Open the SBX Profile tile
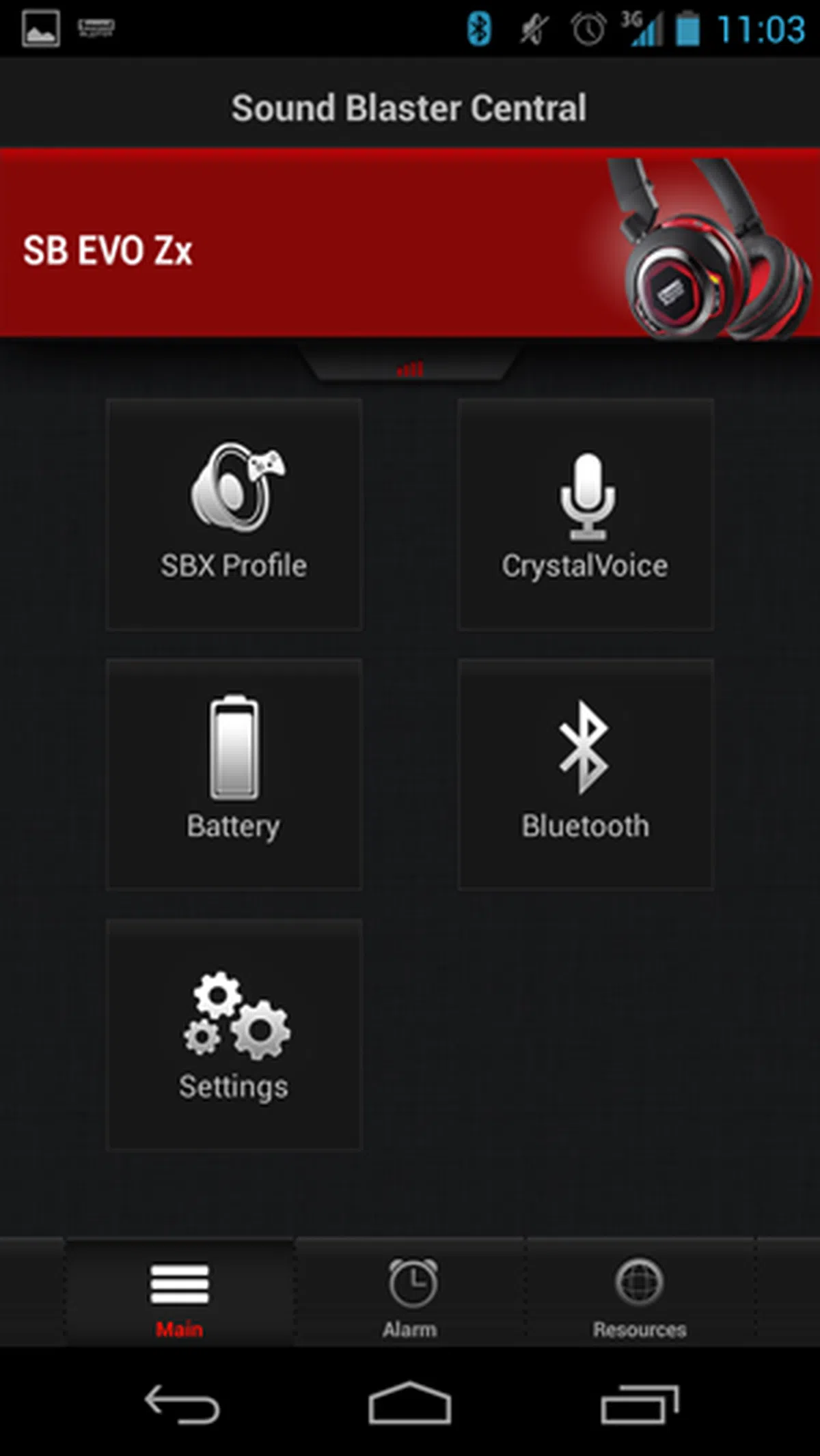The width and height of the screenshot is (820, 1456). tap(234, 514)
